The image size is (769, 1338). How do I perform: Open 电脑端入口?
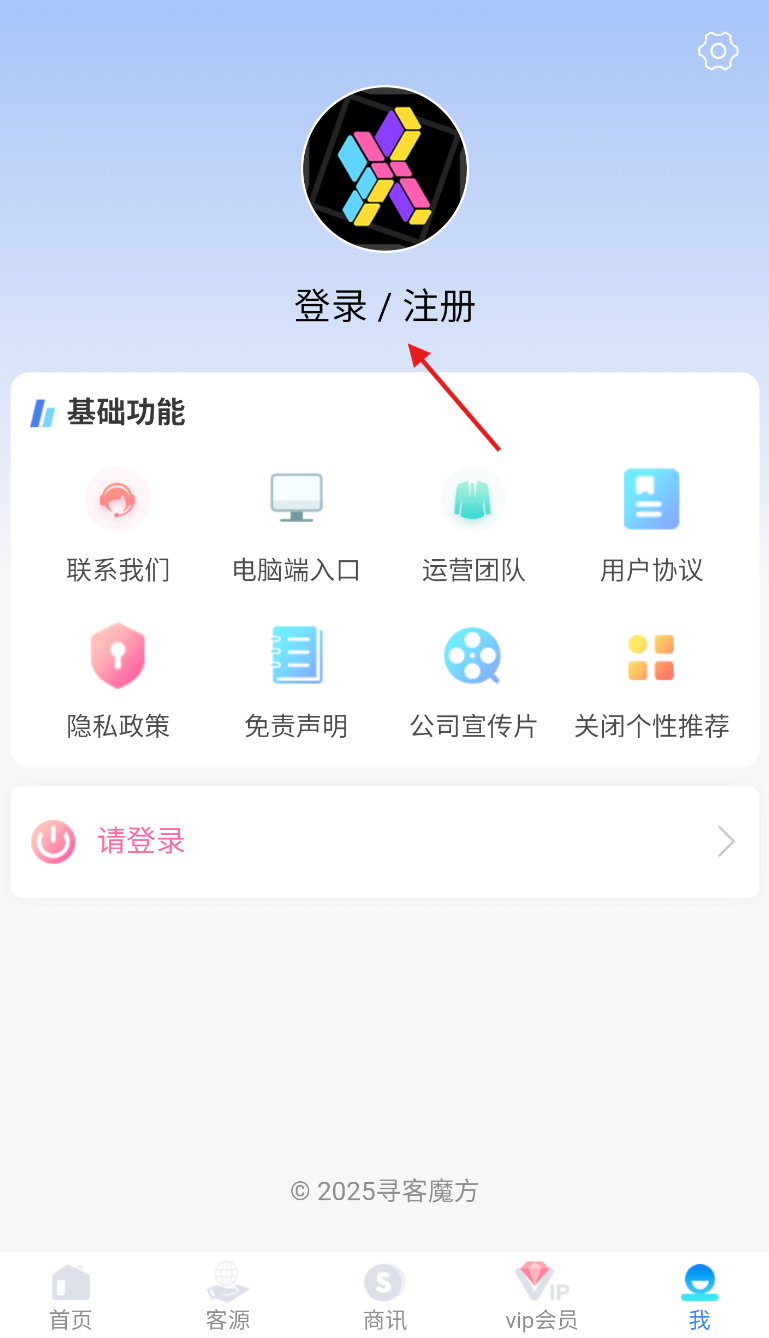[296, 525]
